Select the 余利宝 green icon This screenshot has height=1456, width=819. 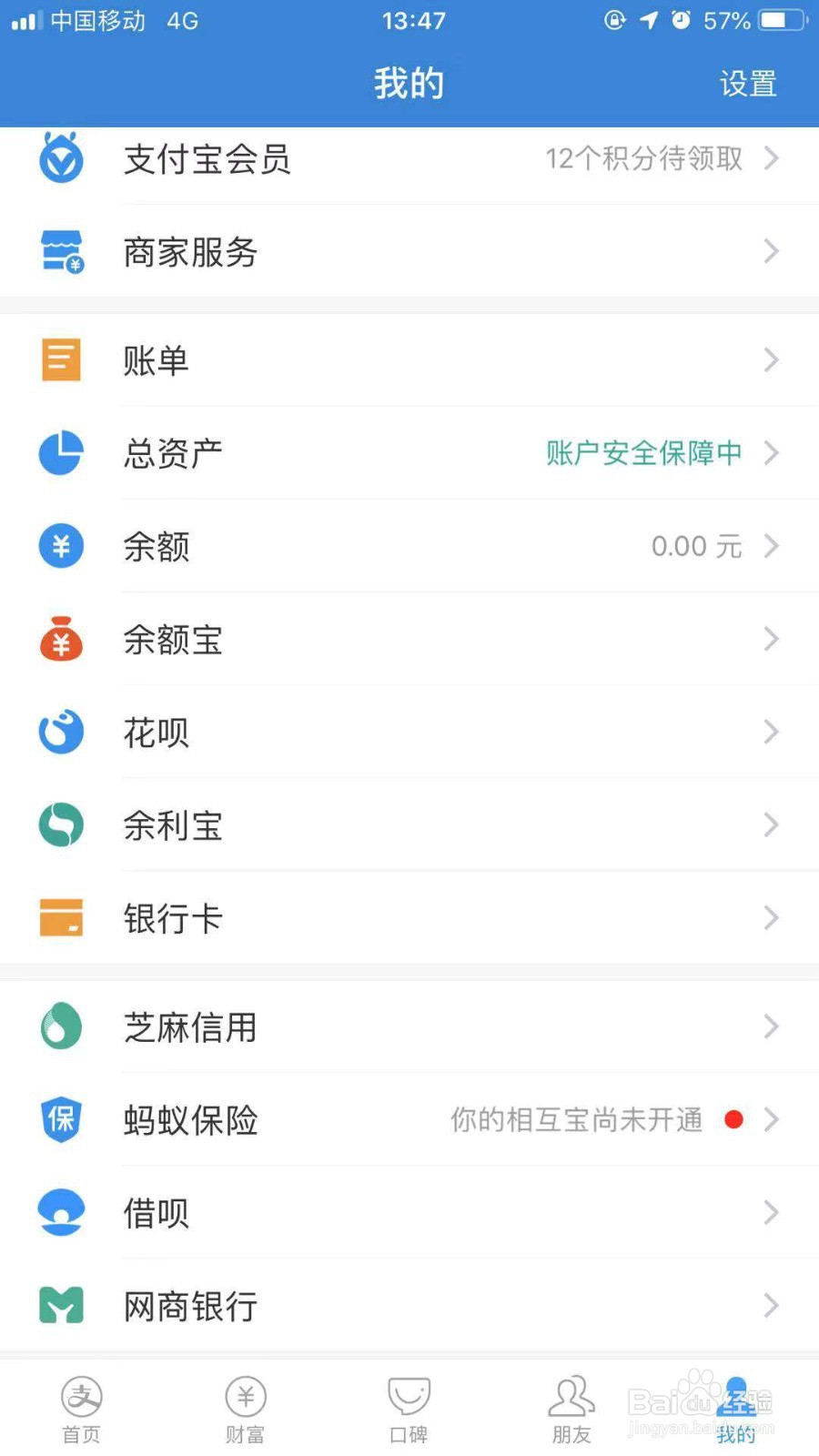tap(60, 824)
